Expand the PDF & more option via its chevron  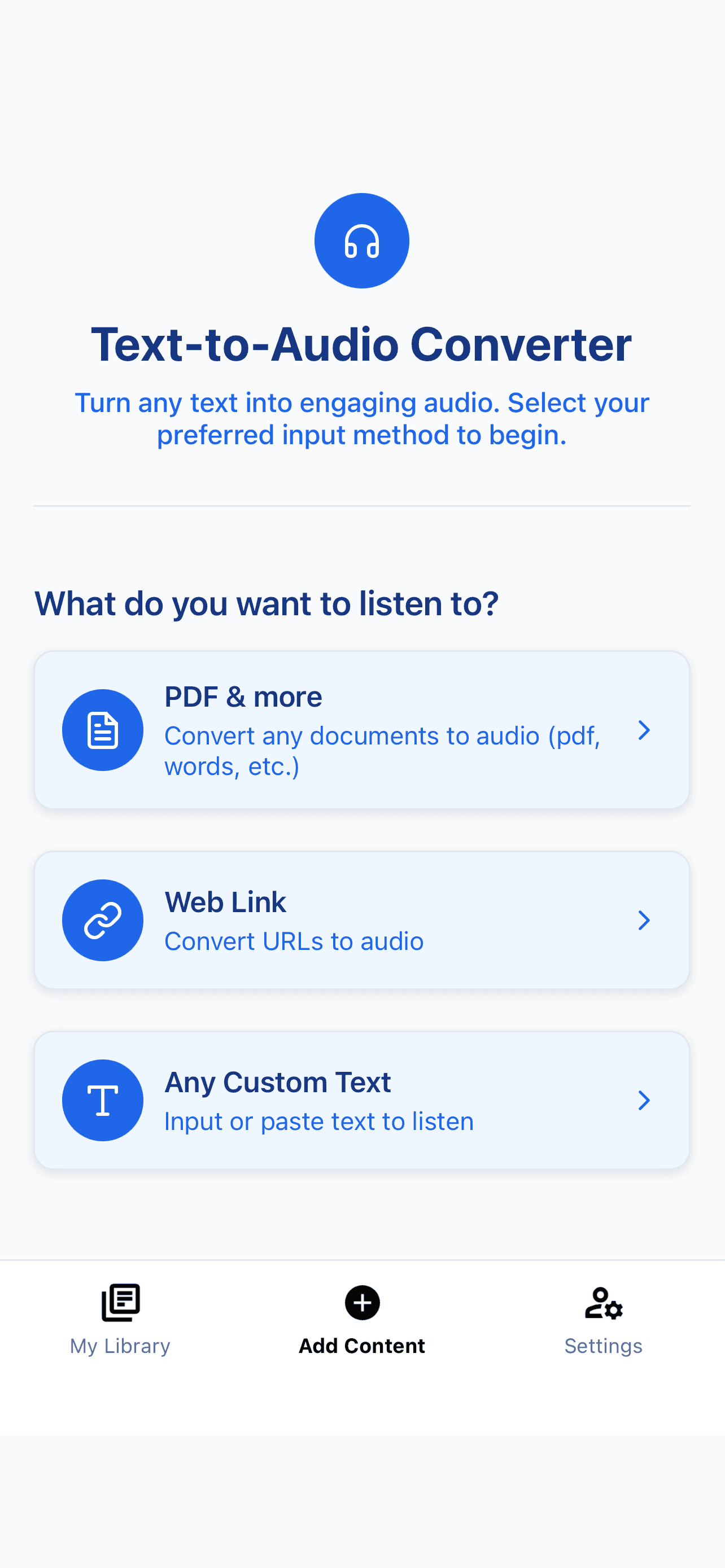(x=644, y=730)
